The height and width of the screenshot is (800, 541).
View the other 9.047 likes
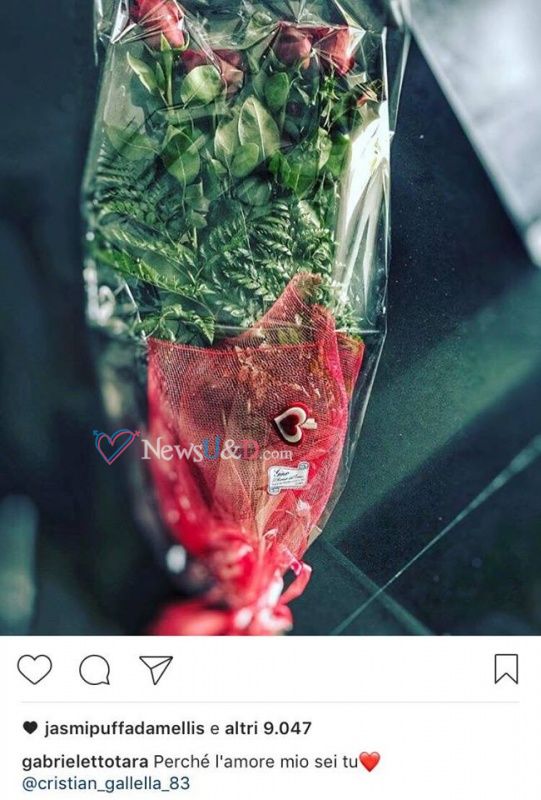(x=268, y=728)
